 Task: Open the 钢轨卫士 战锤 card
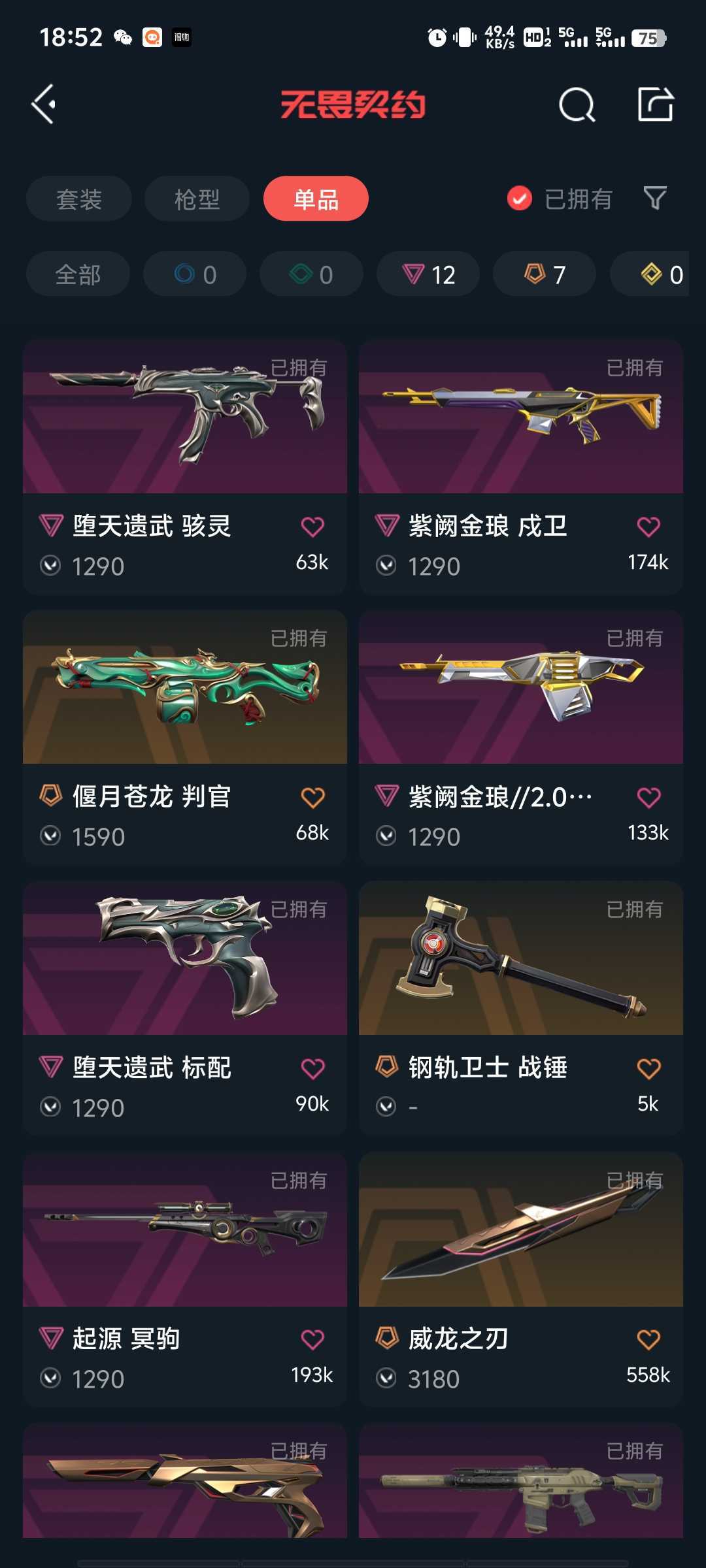pos(521,1009)
